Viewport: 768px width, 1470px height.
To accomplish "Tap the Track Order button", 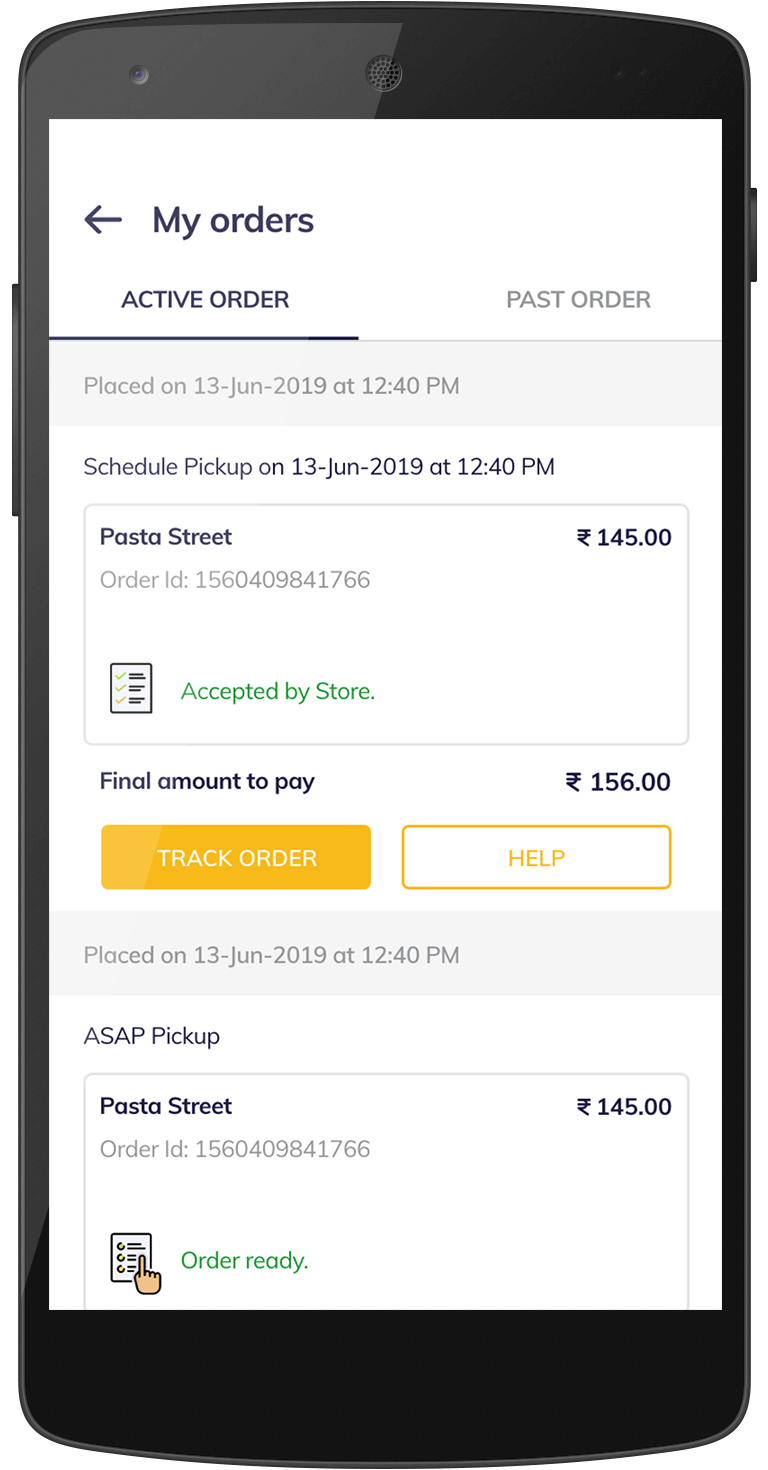I will pyautogui.click(x=236, y=857).
